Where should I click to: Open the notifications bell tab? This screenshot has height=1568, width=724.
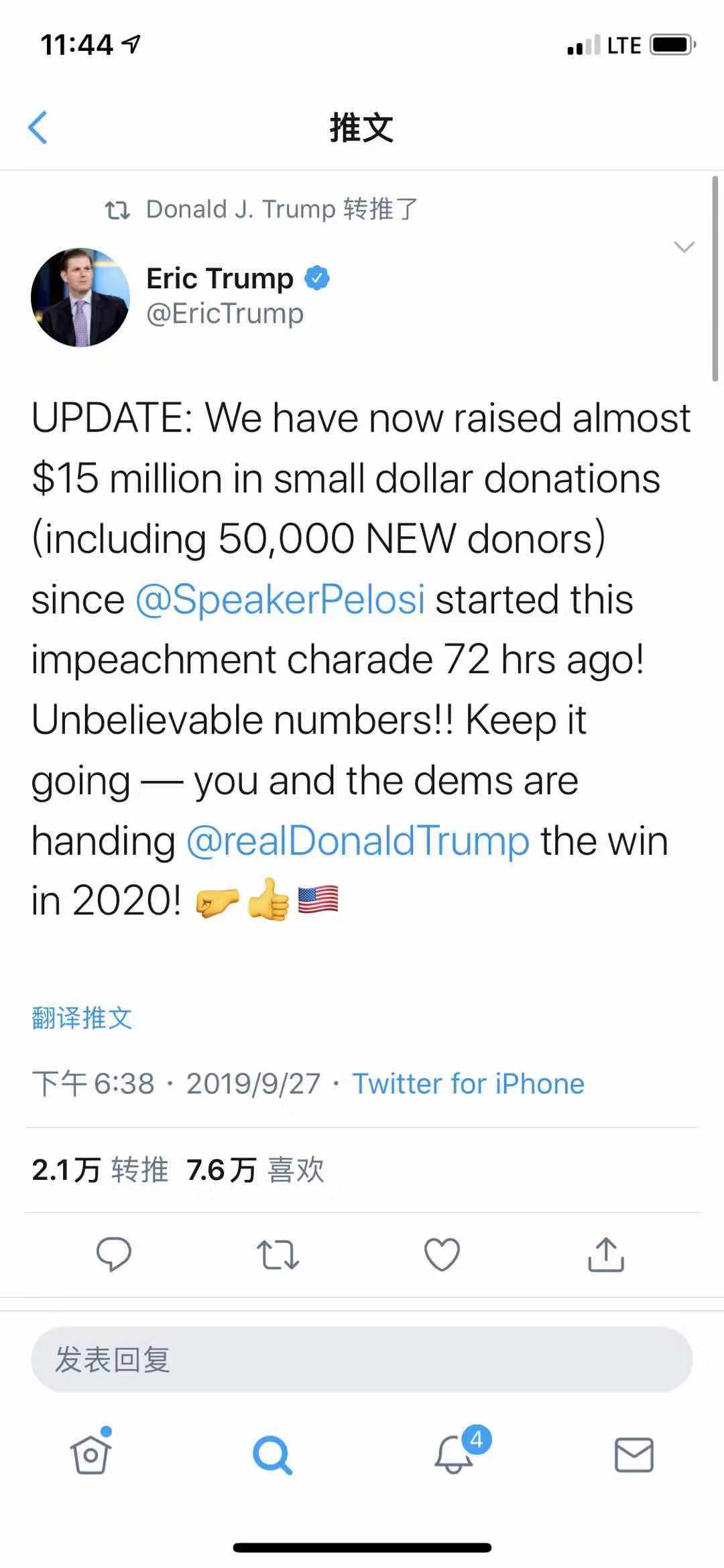pyautogui.click(x=455, y=1455)
